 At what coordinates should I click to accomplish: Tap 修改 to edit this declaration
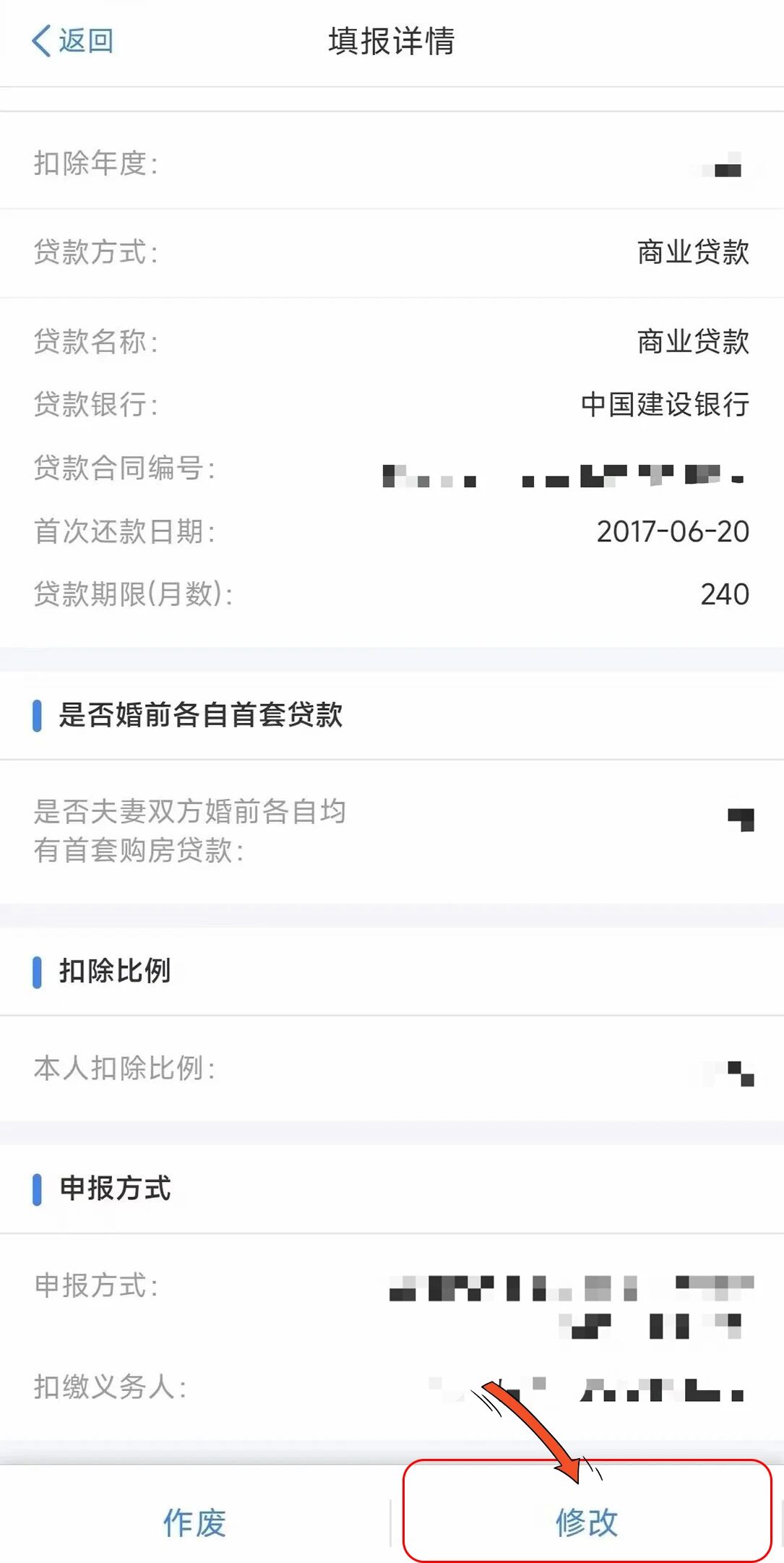(x=587, y=1522)
